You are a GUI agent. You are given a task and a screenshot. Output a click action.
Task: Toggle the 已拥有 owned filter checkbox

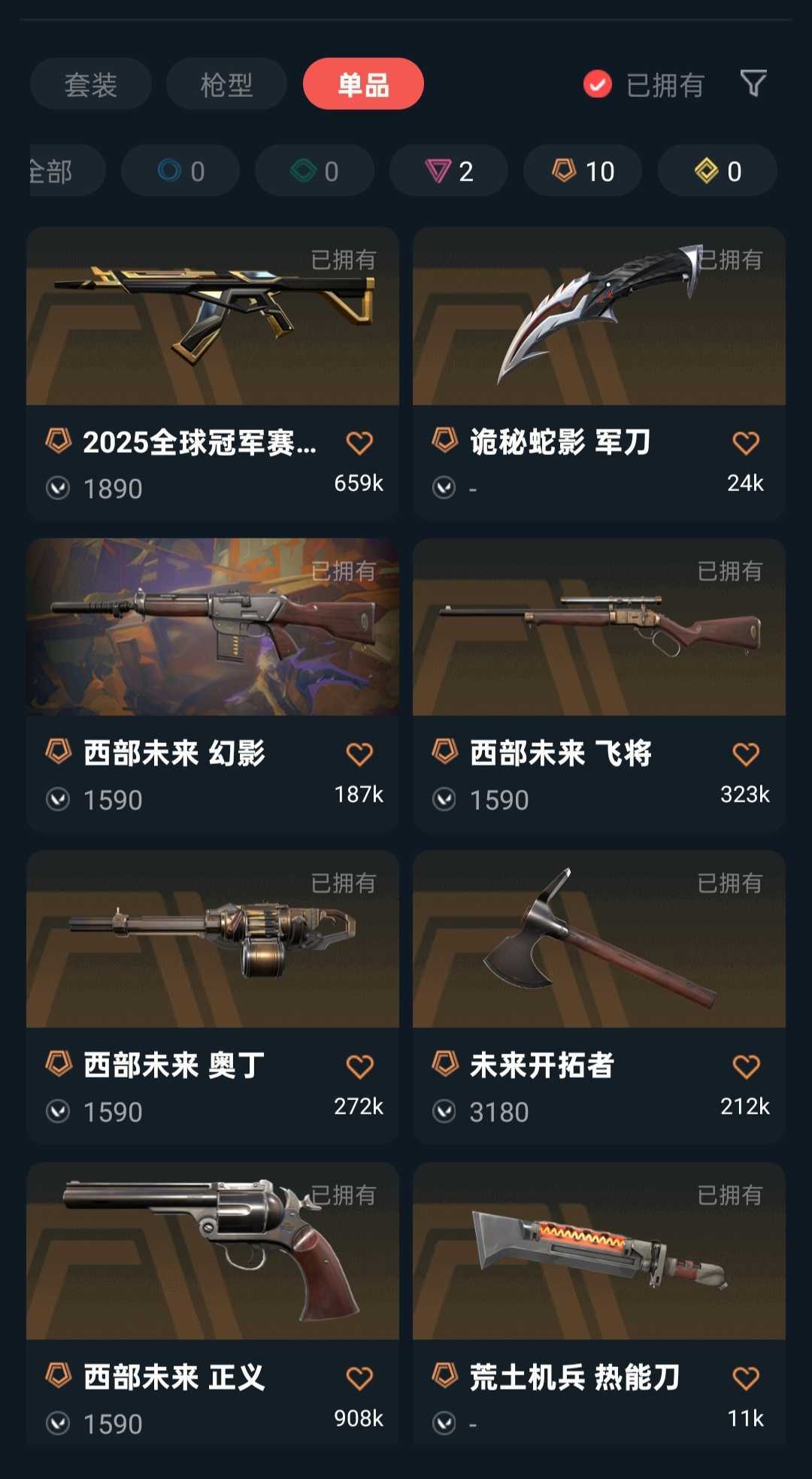point(596,85)
